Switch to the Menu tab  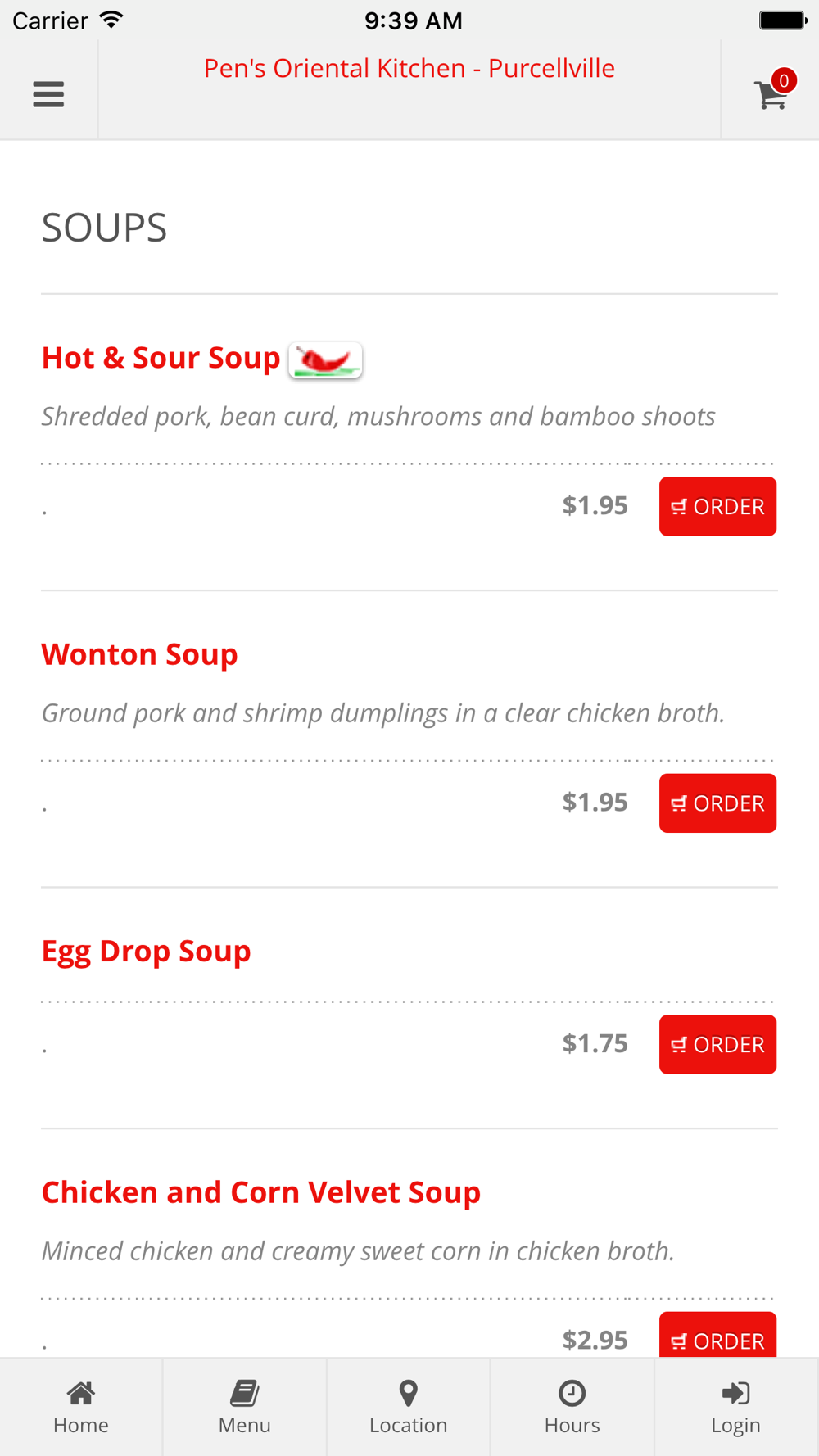pos(245,1407)
